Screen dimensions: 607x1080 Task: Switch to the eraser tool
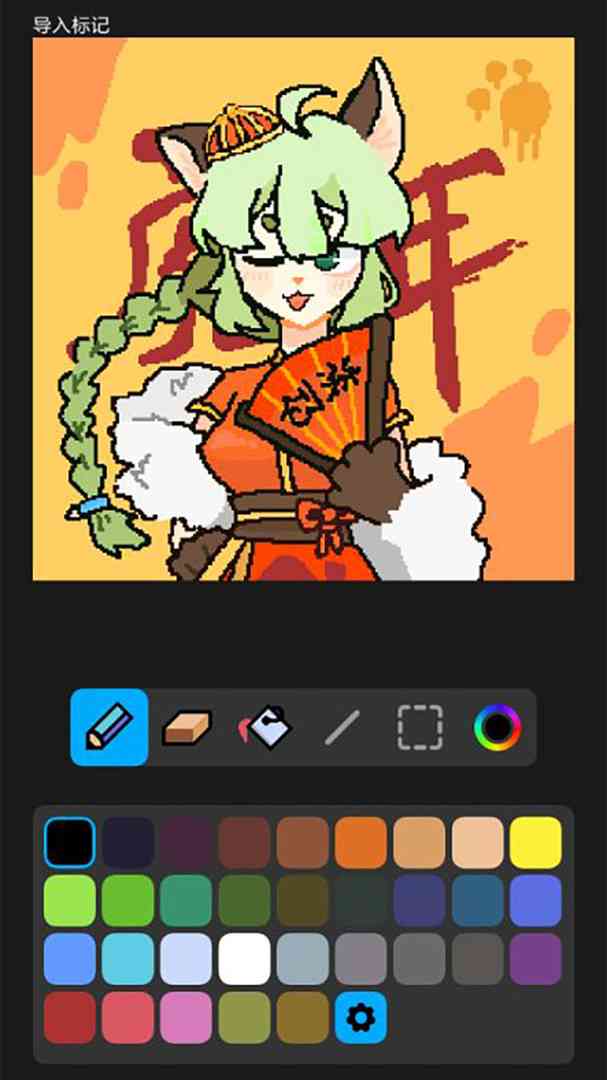pyautogui.click(x=187, y=727)
